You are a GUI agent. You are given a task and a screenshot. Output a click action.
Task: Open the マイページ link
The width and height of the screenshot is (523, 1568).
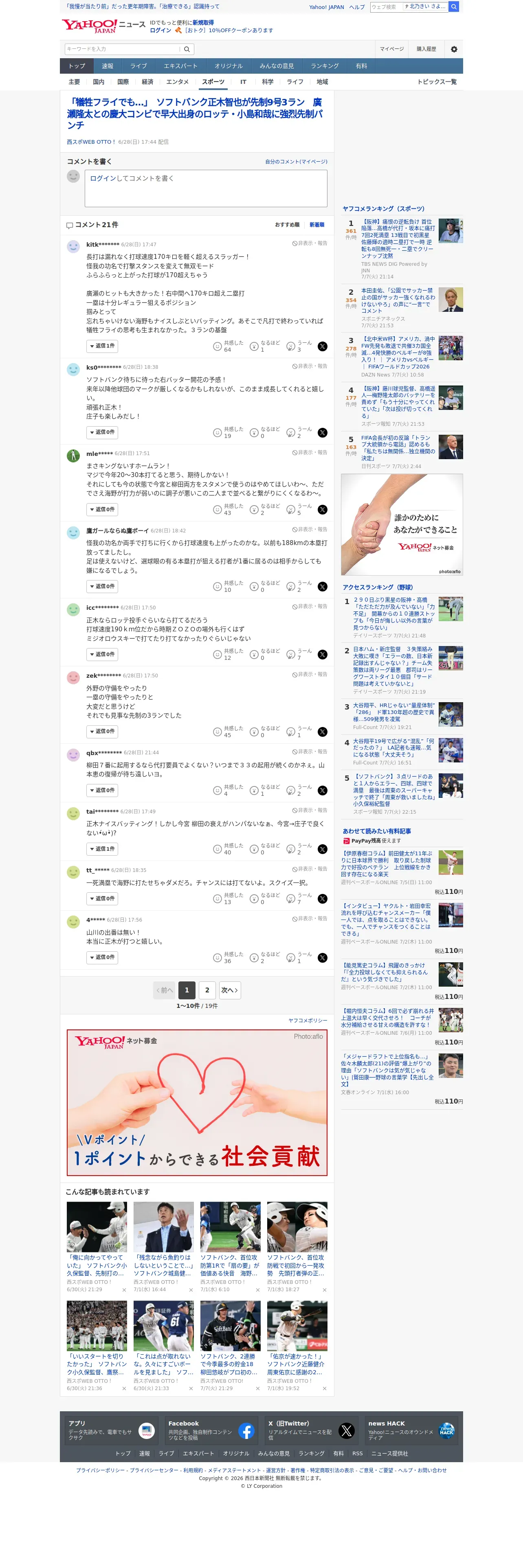pos(391,49)
